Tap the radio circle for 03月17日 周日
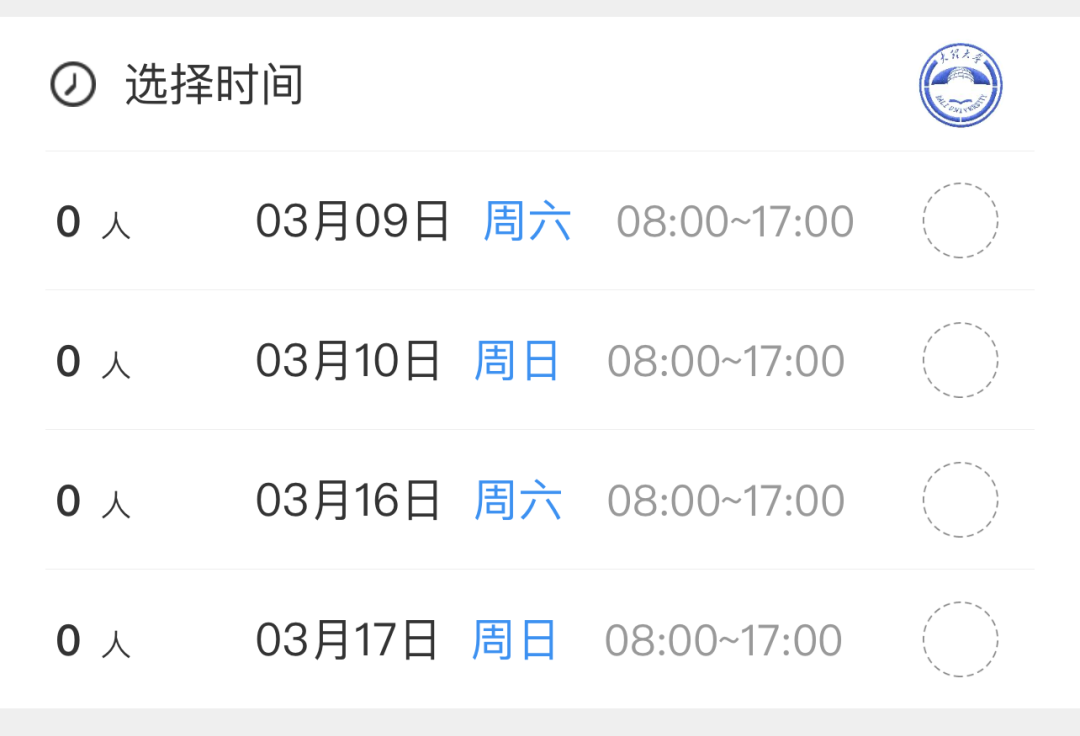Viewport: 1080px width, 736px height. pyautogui.click(x=959, y=640)
